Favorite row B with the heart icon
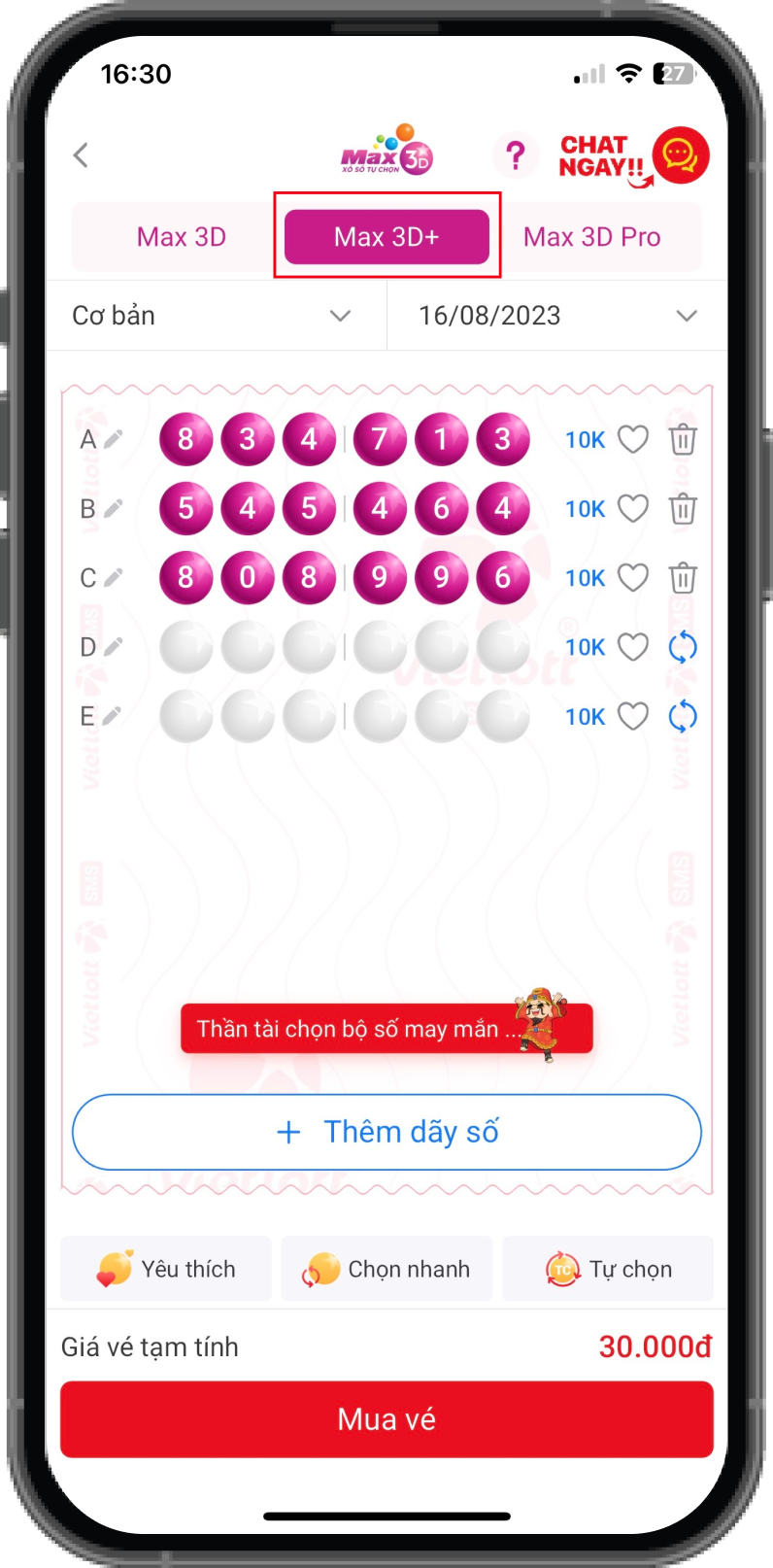The width and height of the screenshot is (773, 1568). tap(633, 509)
